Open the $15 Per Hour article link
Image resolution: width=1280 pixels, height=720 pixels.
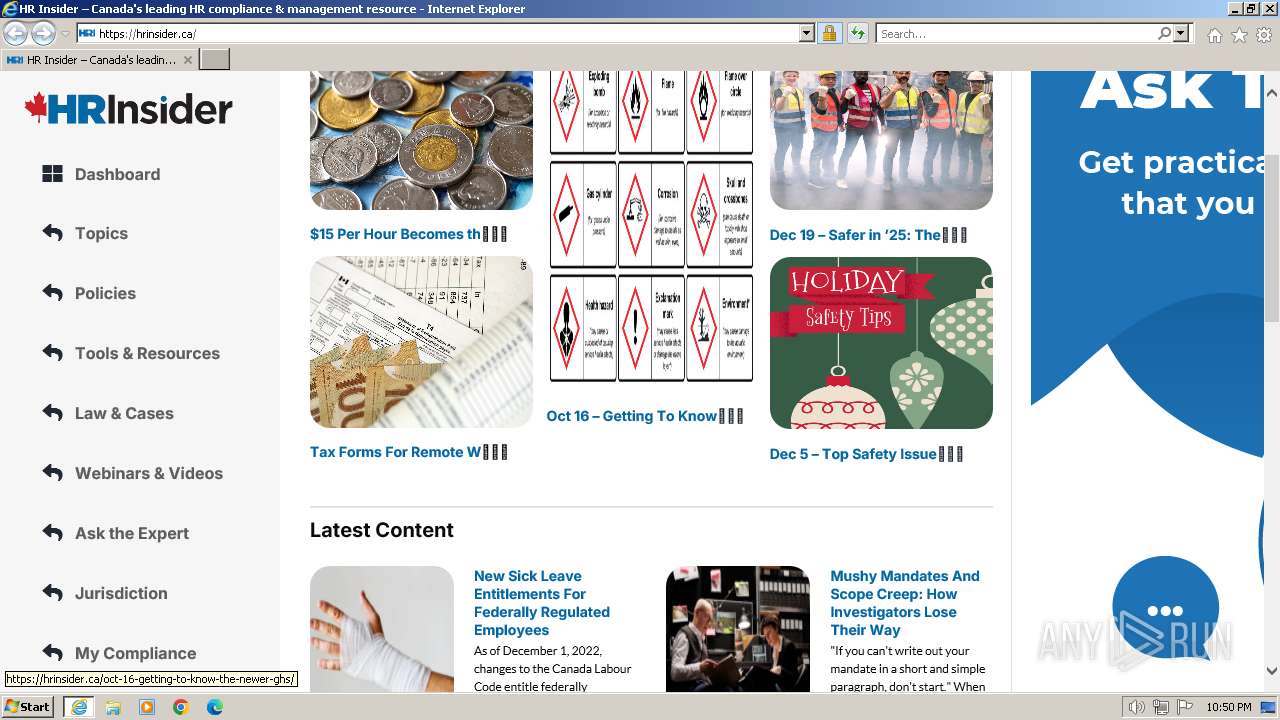[396, 234]
